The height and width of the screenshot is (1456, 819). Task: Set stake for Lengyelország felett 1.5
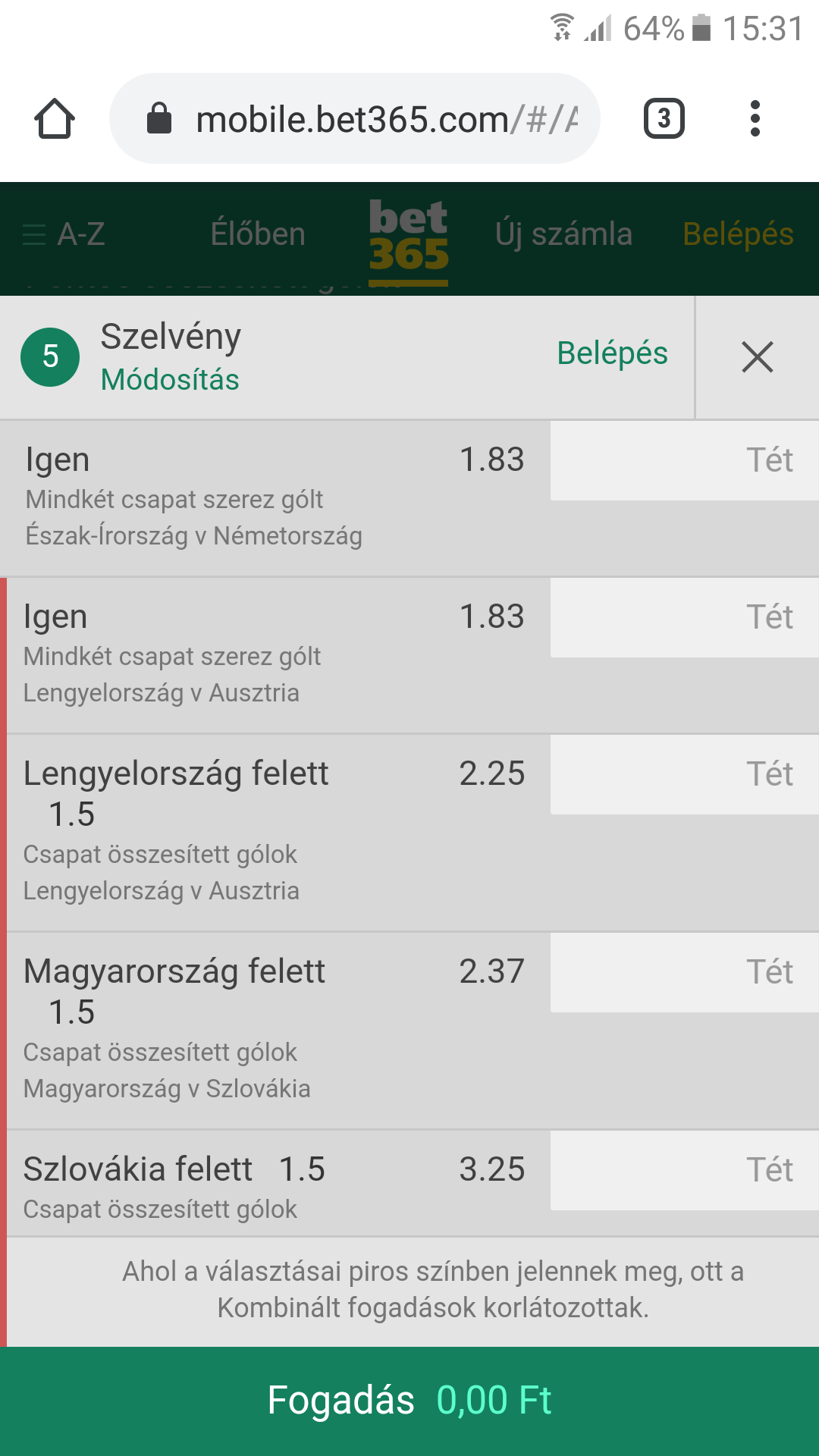point(684,775)
